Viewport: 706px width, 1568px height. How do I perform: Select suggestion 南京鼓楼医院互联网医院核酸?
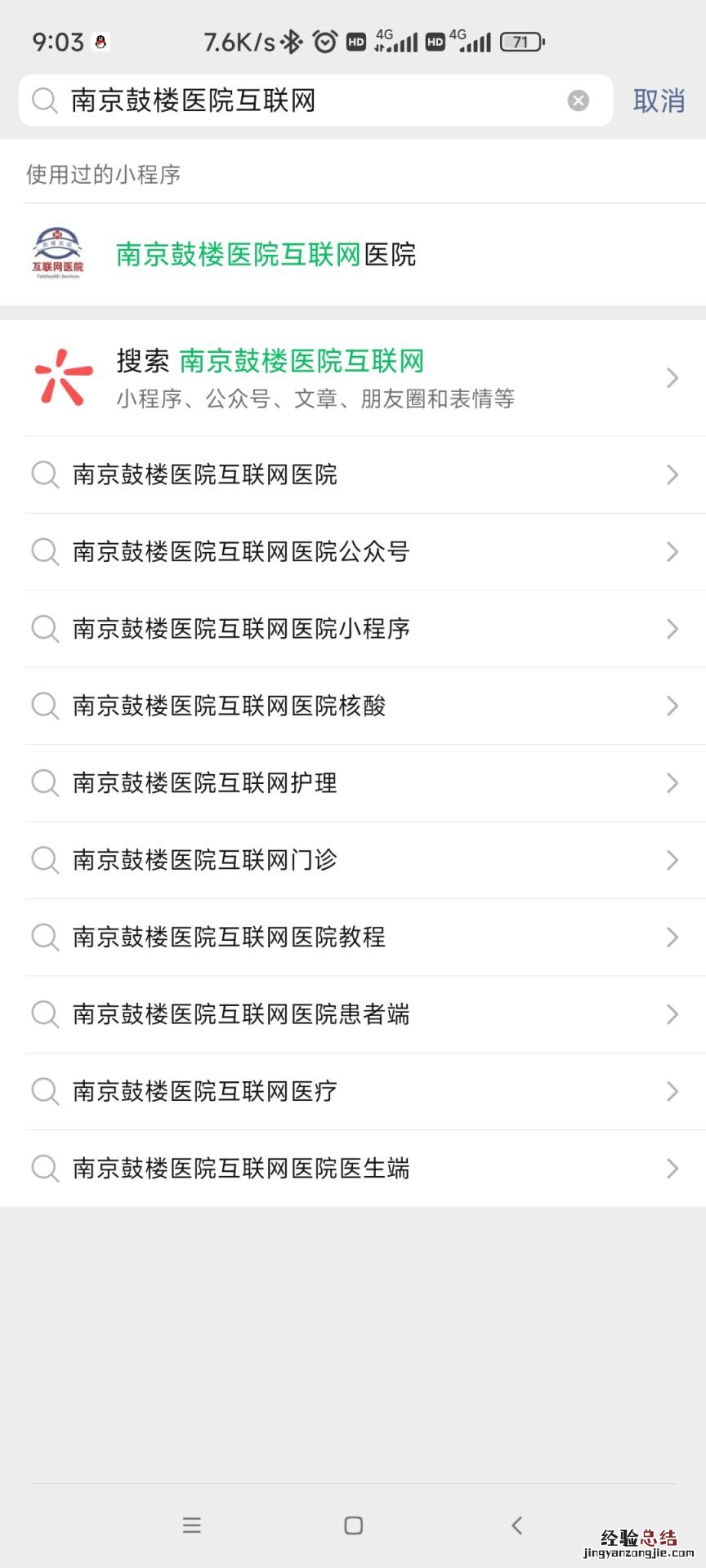[x=353, y=706]
